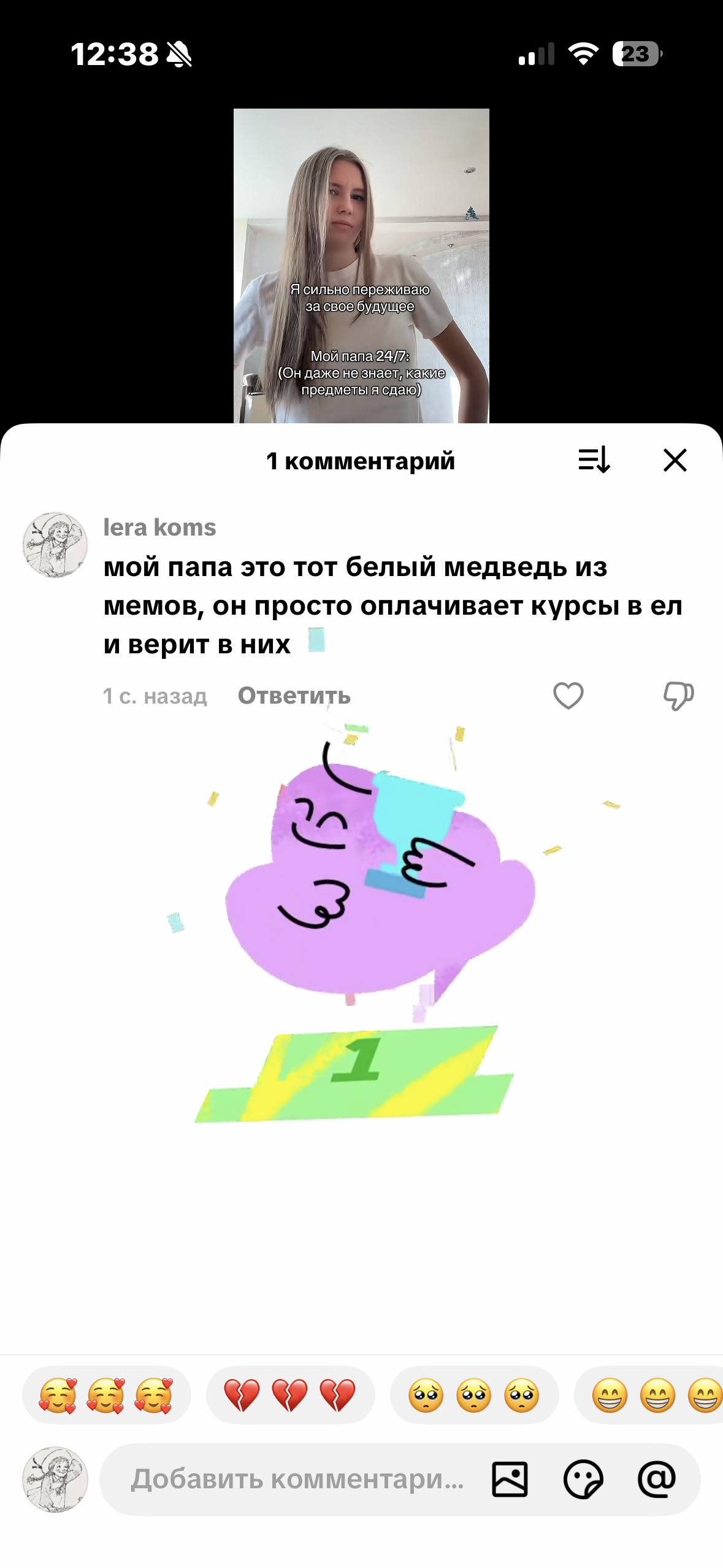The height and width of the screenshot is (1568, 723).
Task: Insert the pleading face emoji trio
Action: 474,1395
